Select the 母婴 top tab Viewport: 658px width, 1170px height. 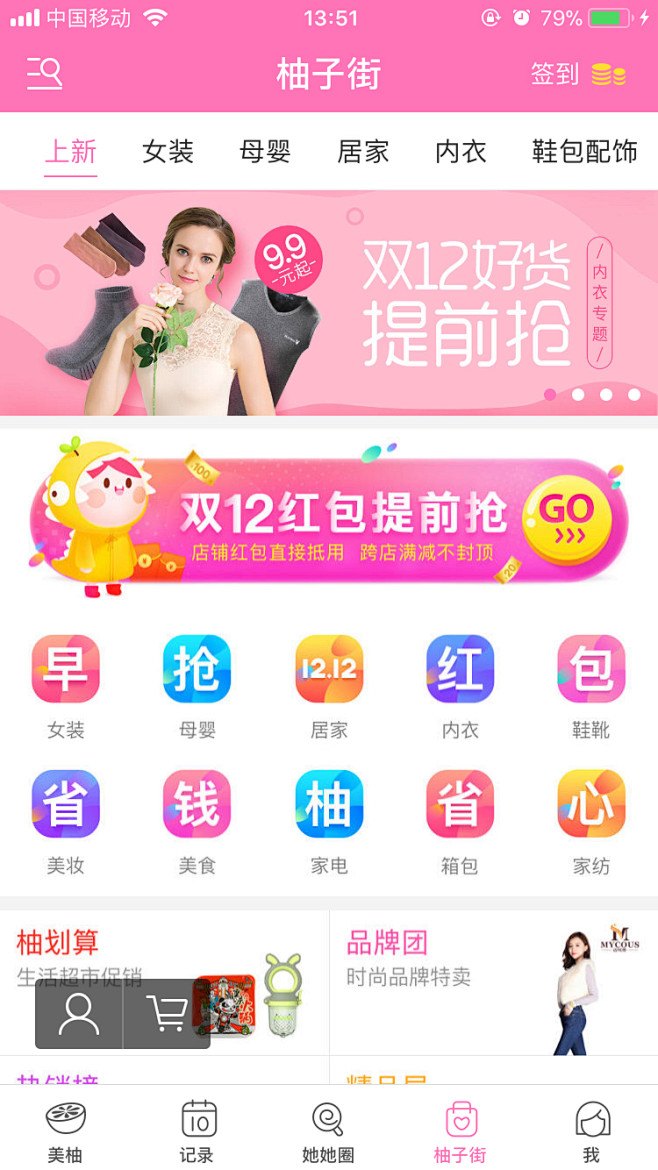[265, 152]
